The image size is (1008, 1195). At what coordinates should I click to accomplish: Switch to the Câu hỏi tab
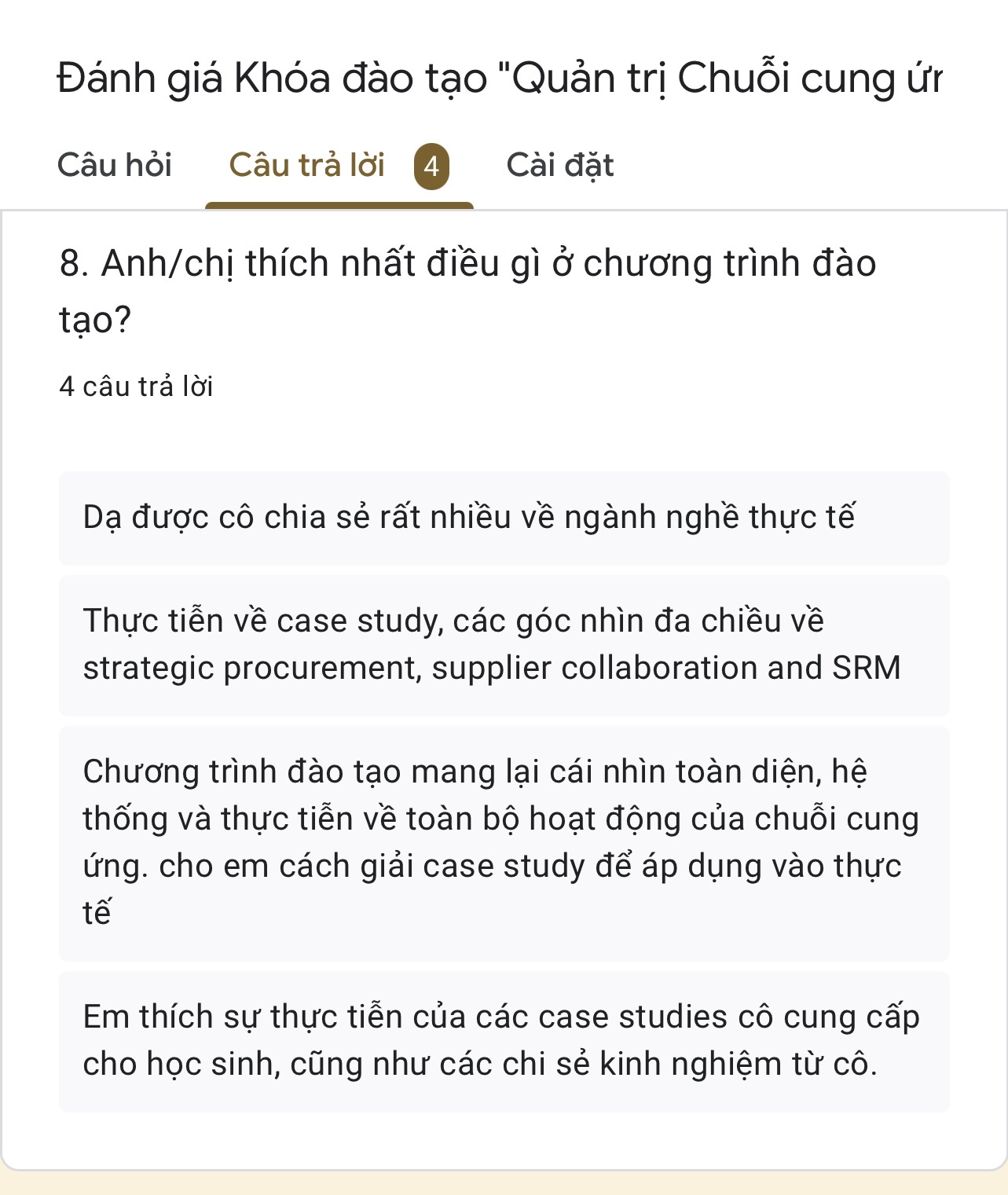115,165
